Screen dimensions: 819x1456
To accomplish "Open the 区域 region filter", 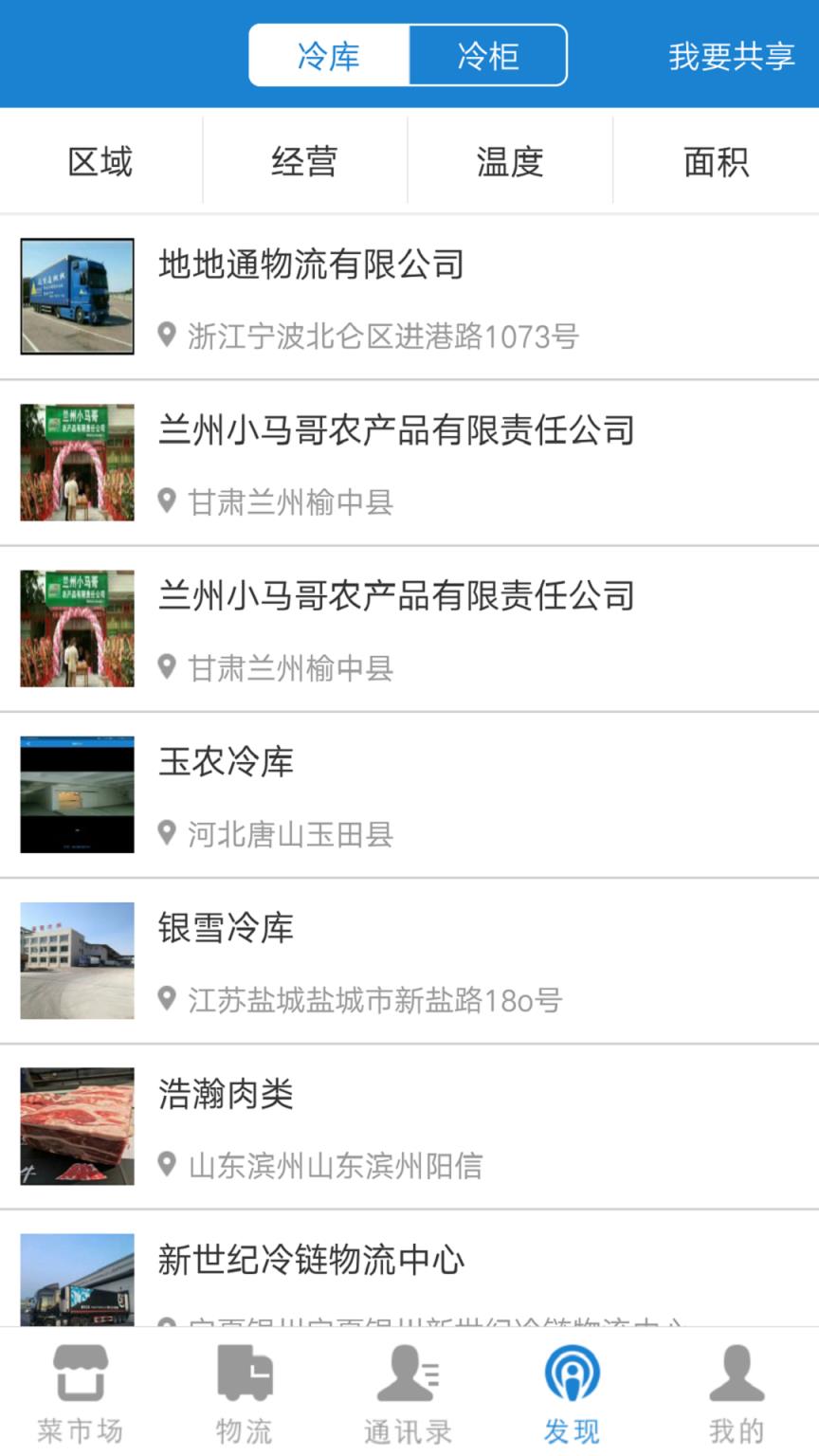I will [x=100, y=161].
